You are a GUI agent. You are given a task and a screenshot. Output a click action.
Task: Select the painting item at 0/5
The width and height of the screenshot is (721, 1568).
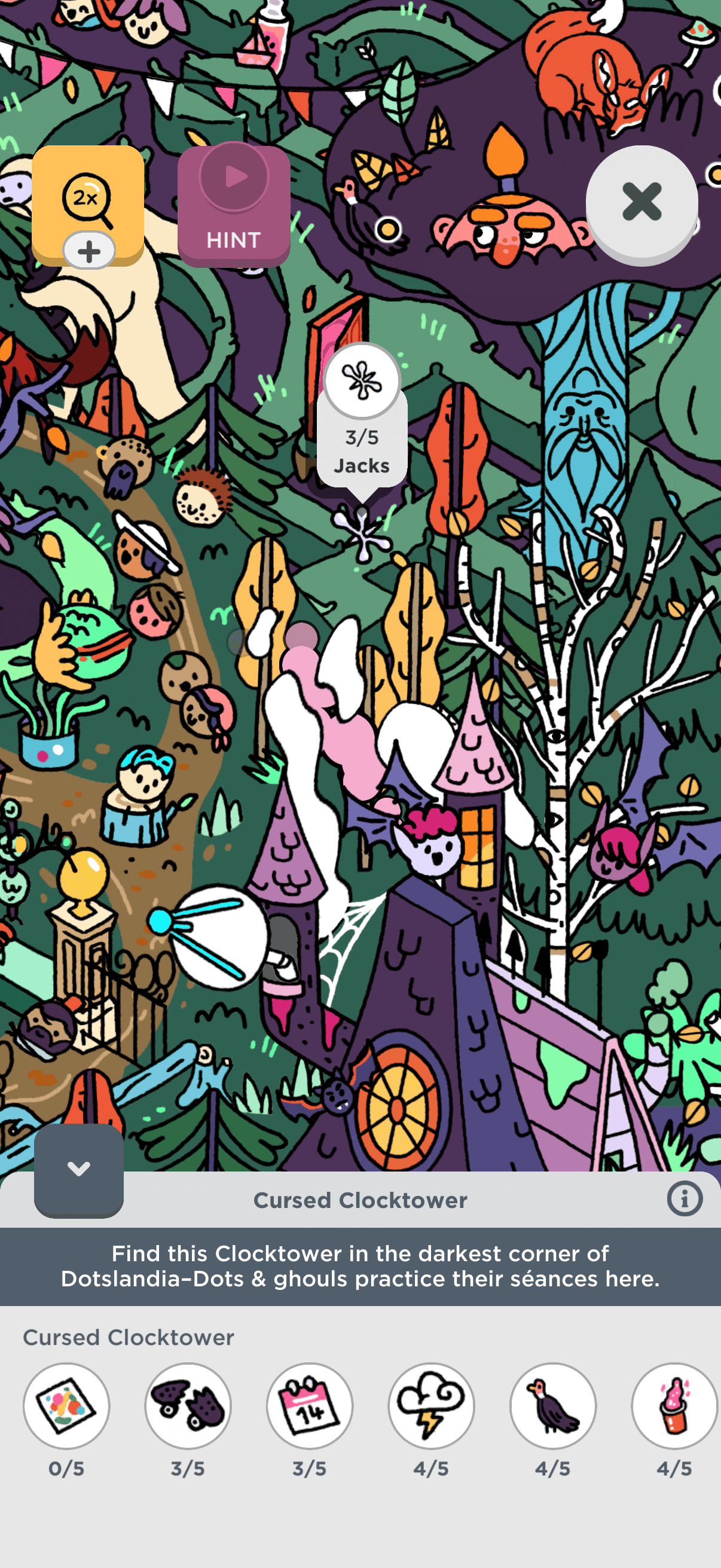coord(66,1405)
